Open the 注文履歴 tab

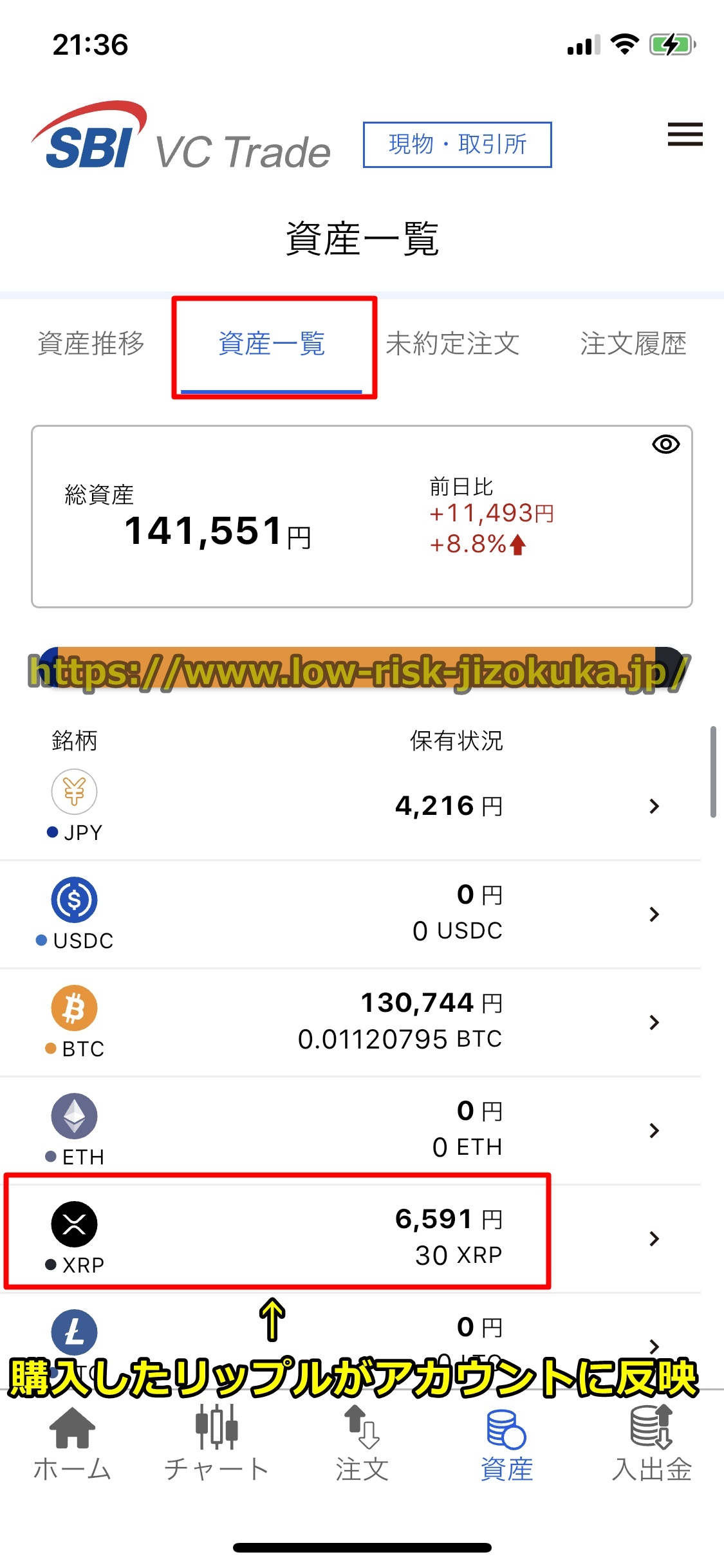point(633,344)
